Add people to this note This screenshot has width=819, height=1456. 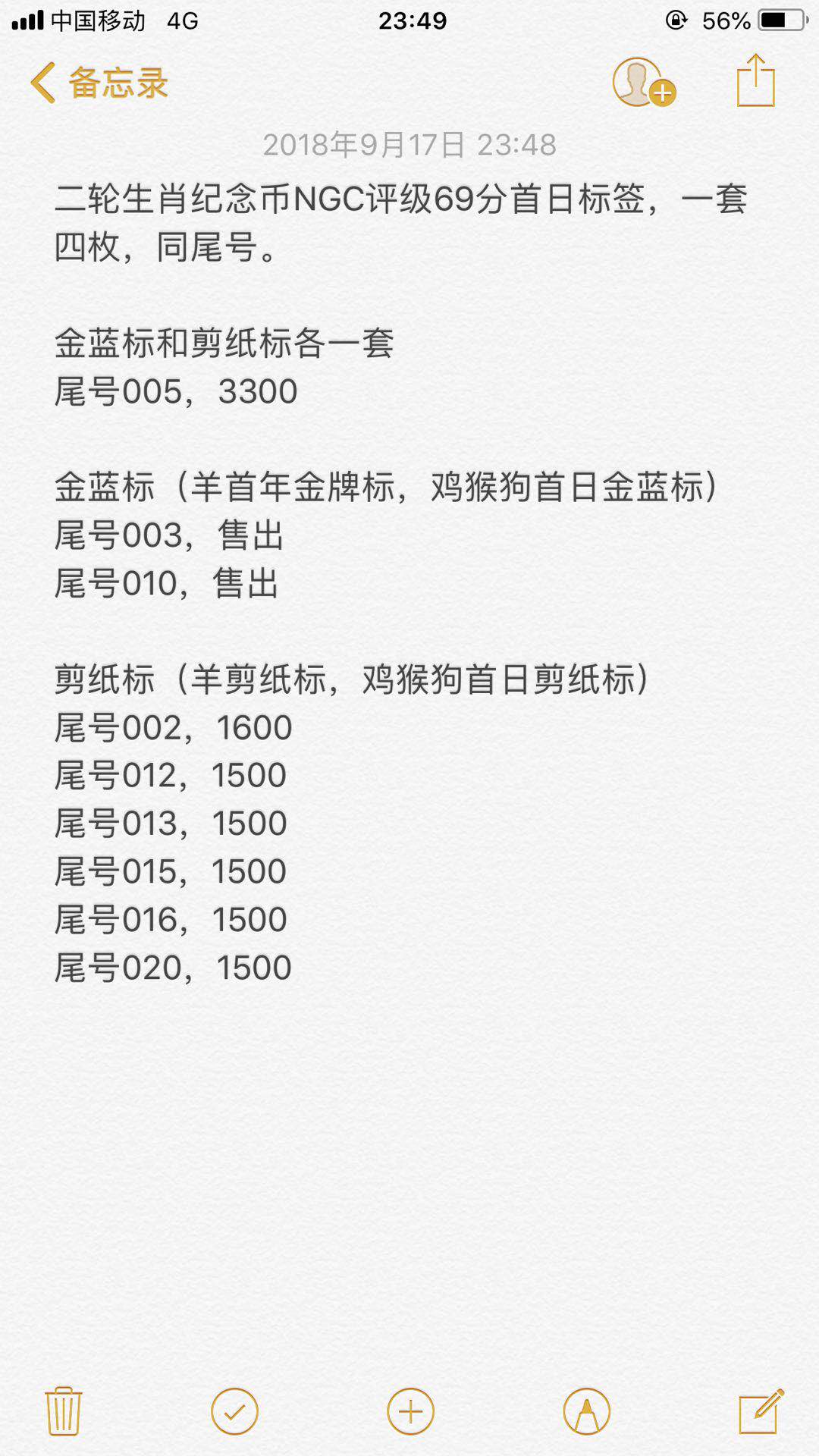[644, 83]
